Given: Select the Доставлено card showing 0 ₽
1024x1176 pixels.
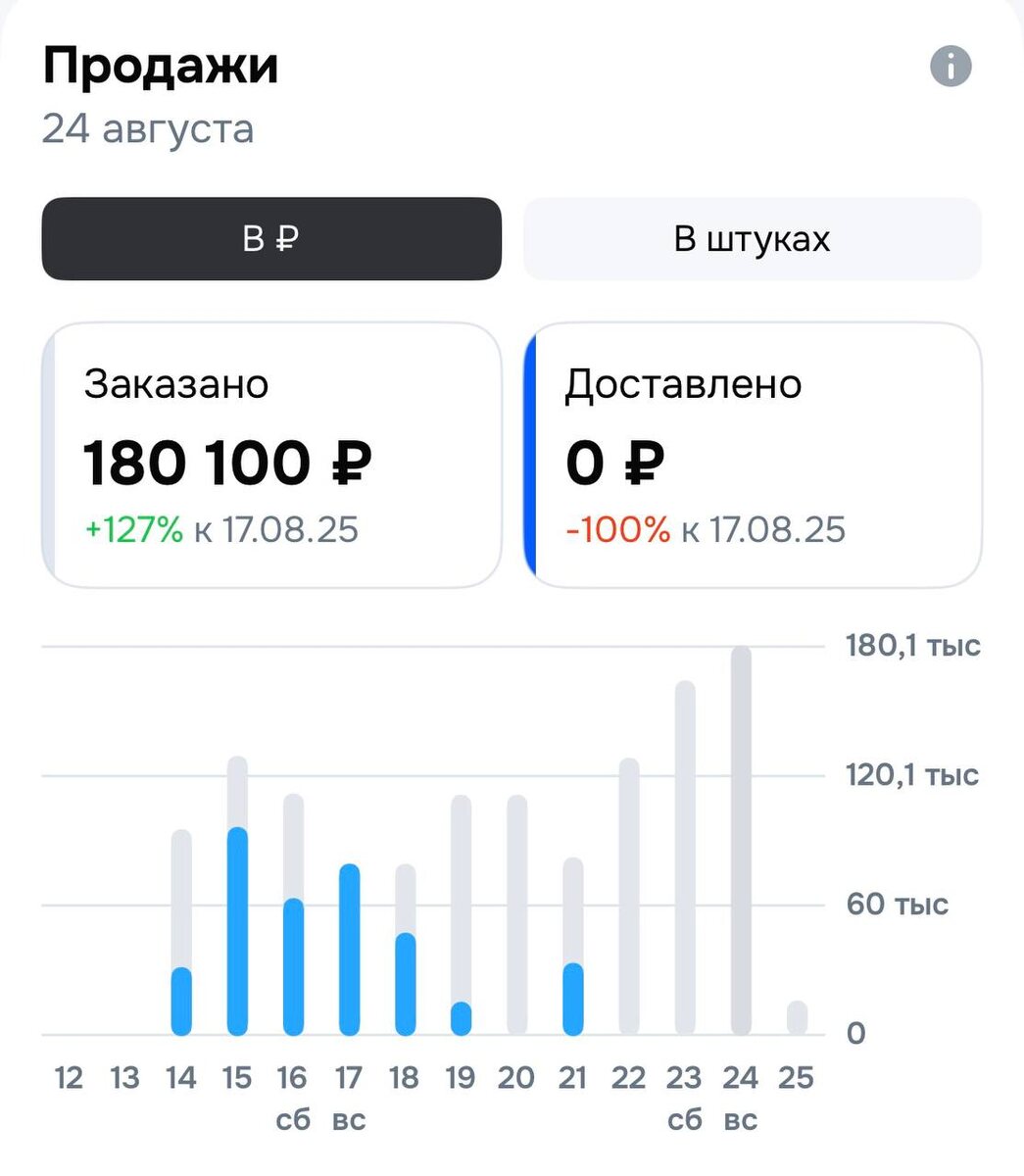Looking at the screenshot, I should tap(753, 451).
